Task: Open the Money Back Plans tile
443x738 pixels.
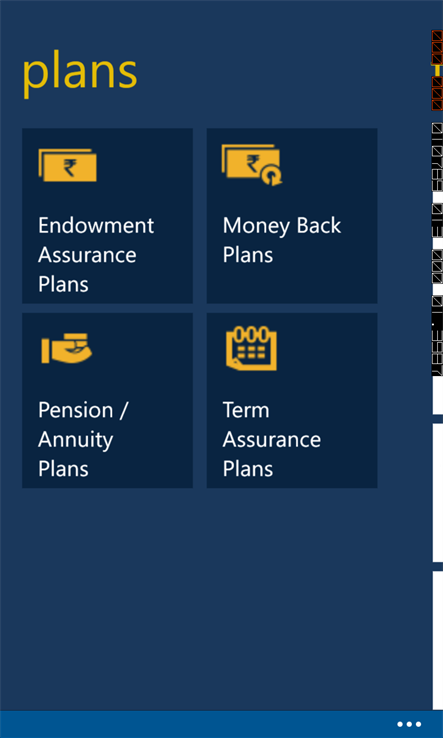Action: pos(292,216)
